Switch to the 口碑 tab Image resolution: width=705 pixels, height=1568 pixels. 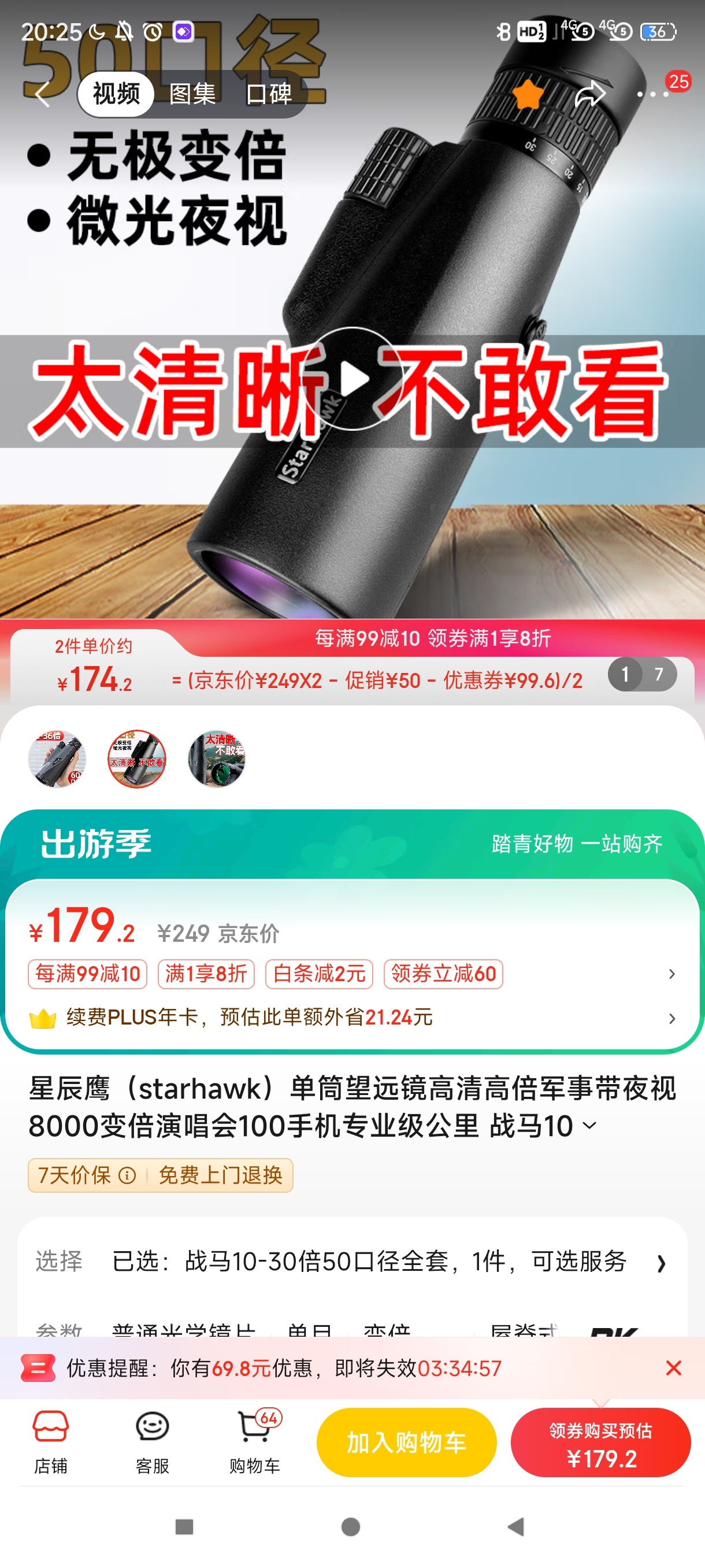pos(269,94)
